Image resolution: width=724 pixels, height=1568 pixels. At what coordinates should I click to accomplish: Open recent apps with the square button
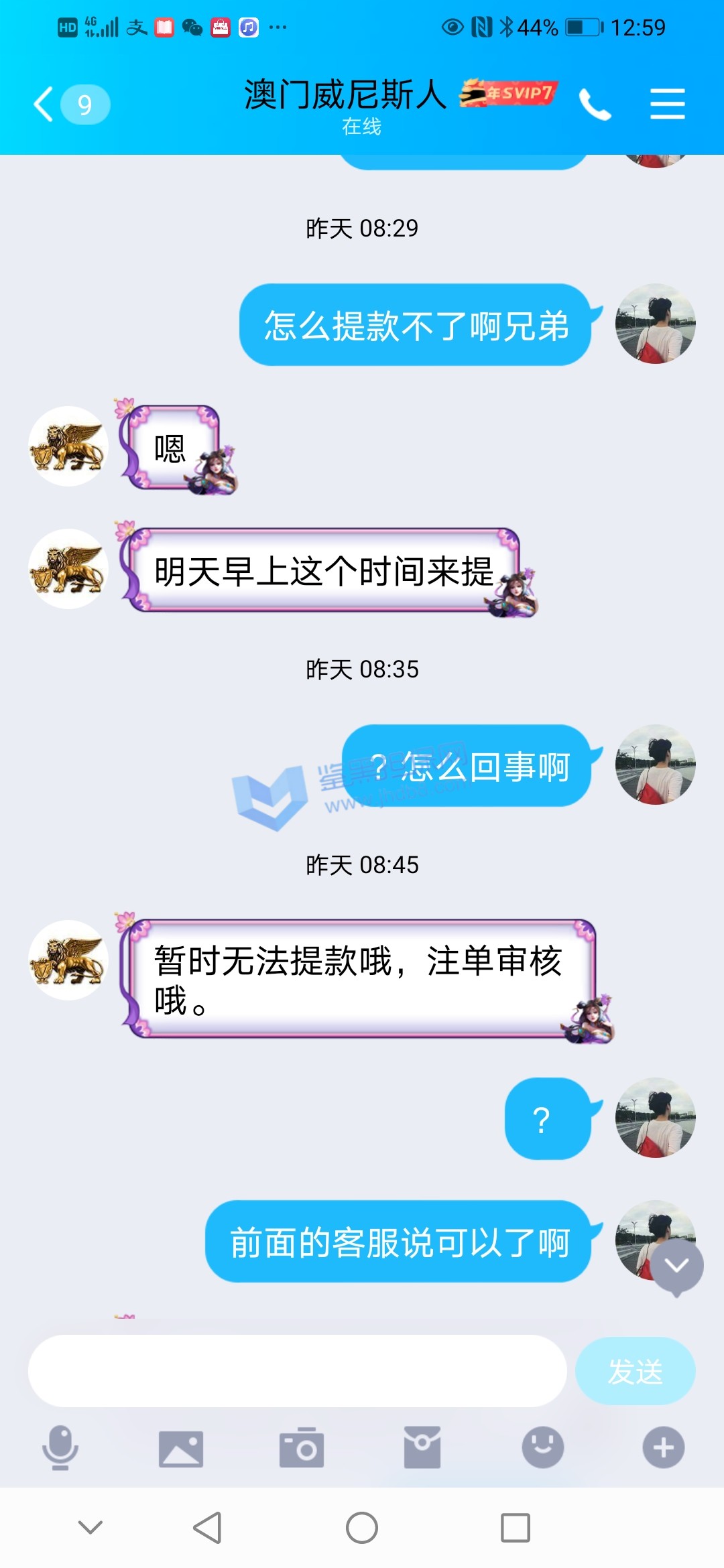516,1528
